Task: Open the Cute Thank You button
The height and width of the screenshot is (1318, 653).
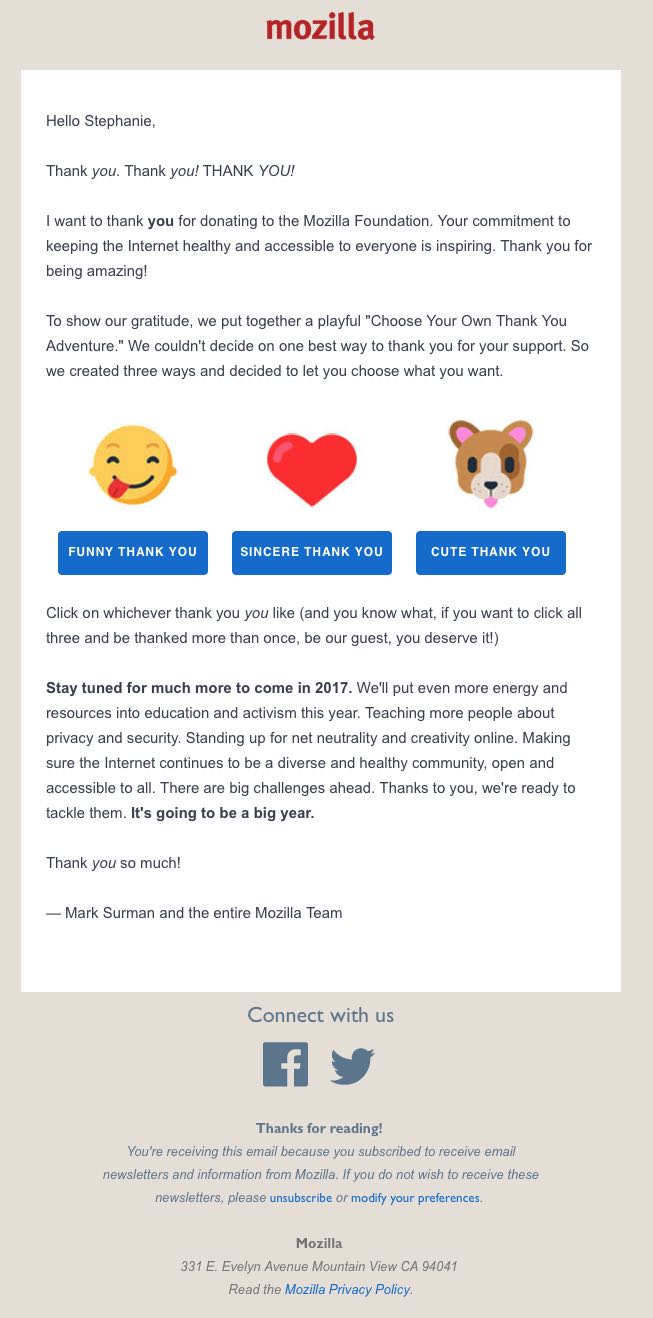Action: (x=491, y=552)
